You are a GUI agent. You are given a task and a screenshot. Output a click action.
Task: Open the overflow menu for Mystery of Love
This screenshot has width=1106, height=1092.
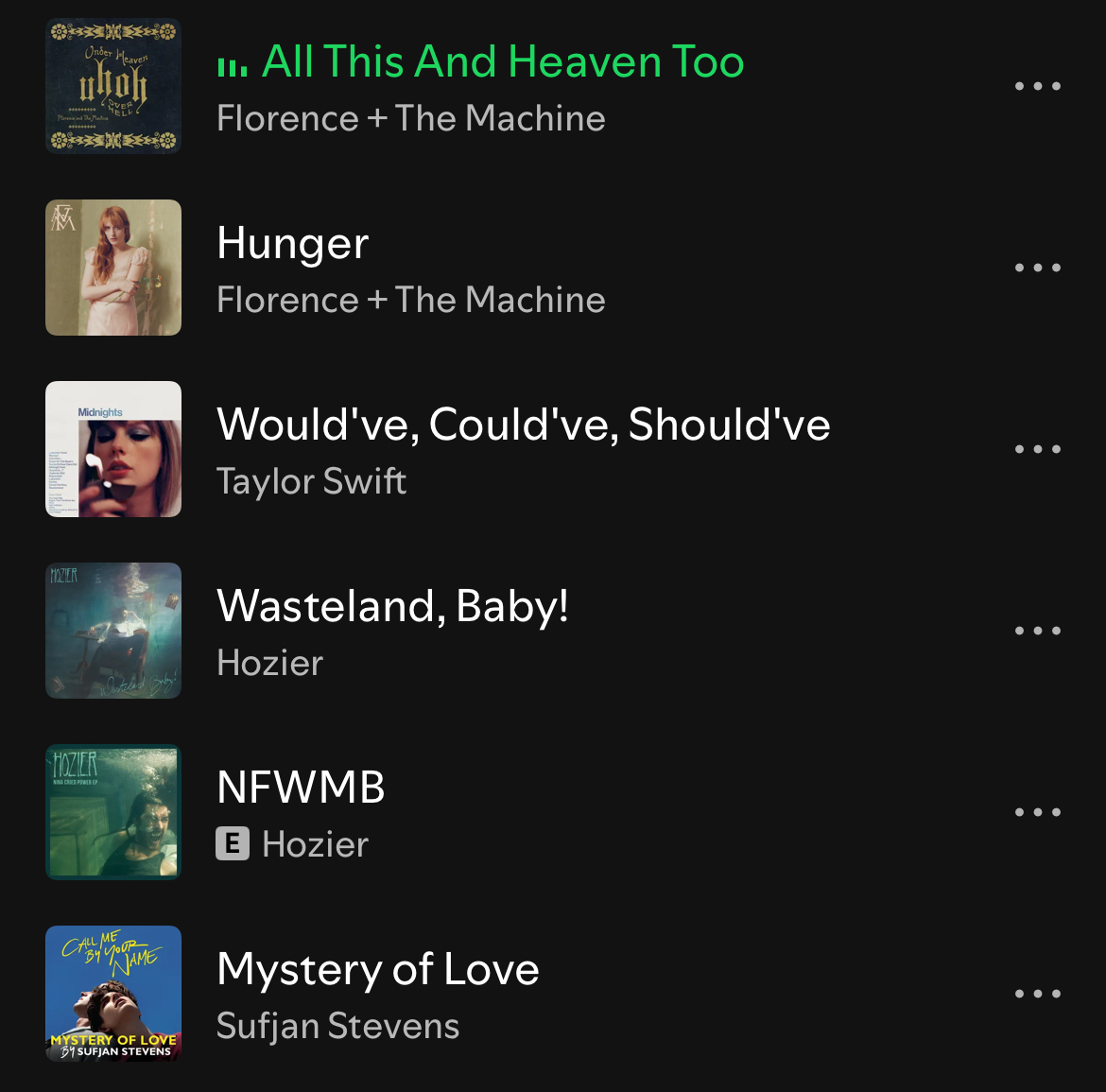[x=1037, y=994]
